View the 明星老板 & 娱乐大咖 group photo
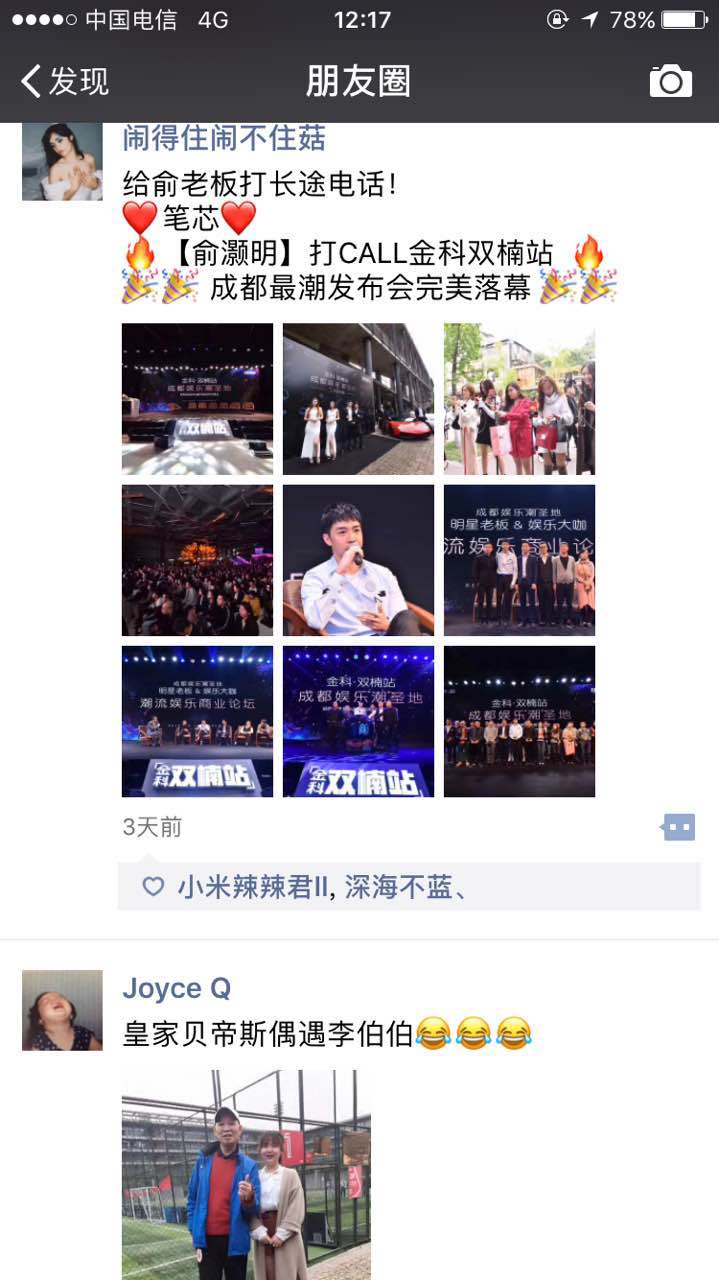719x1280 pixels. (519, 560)
